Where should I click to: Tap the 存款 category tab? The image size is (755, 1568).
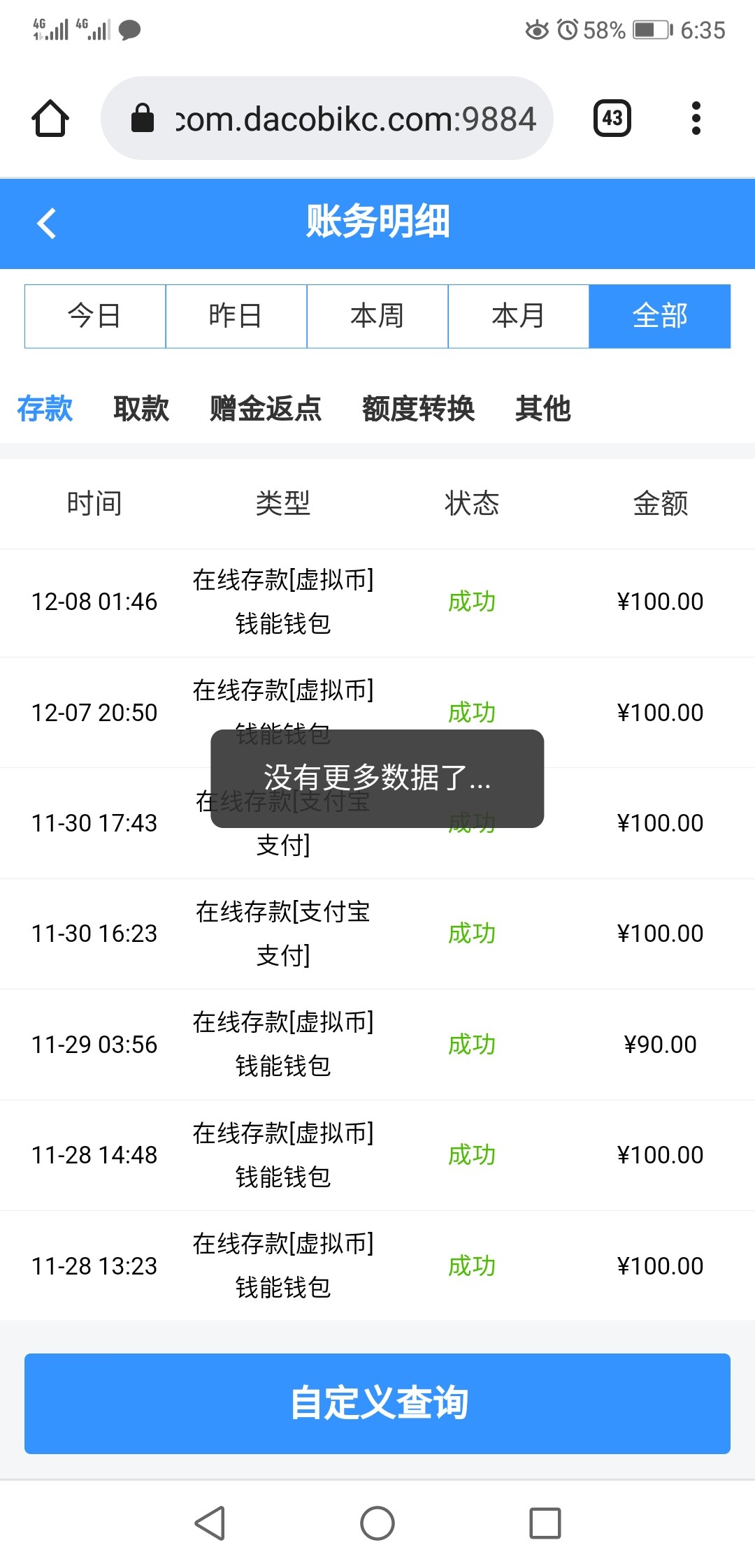coord(45,409)
